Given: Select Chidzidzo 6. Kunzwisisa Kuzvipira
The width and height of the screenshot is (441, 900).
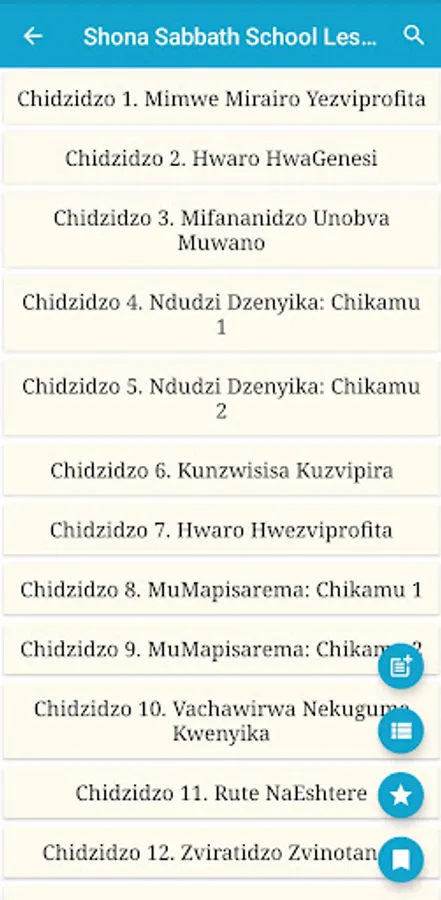Looking at the screenshot, I should coord(221,470).
